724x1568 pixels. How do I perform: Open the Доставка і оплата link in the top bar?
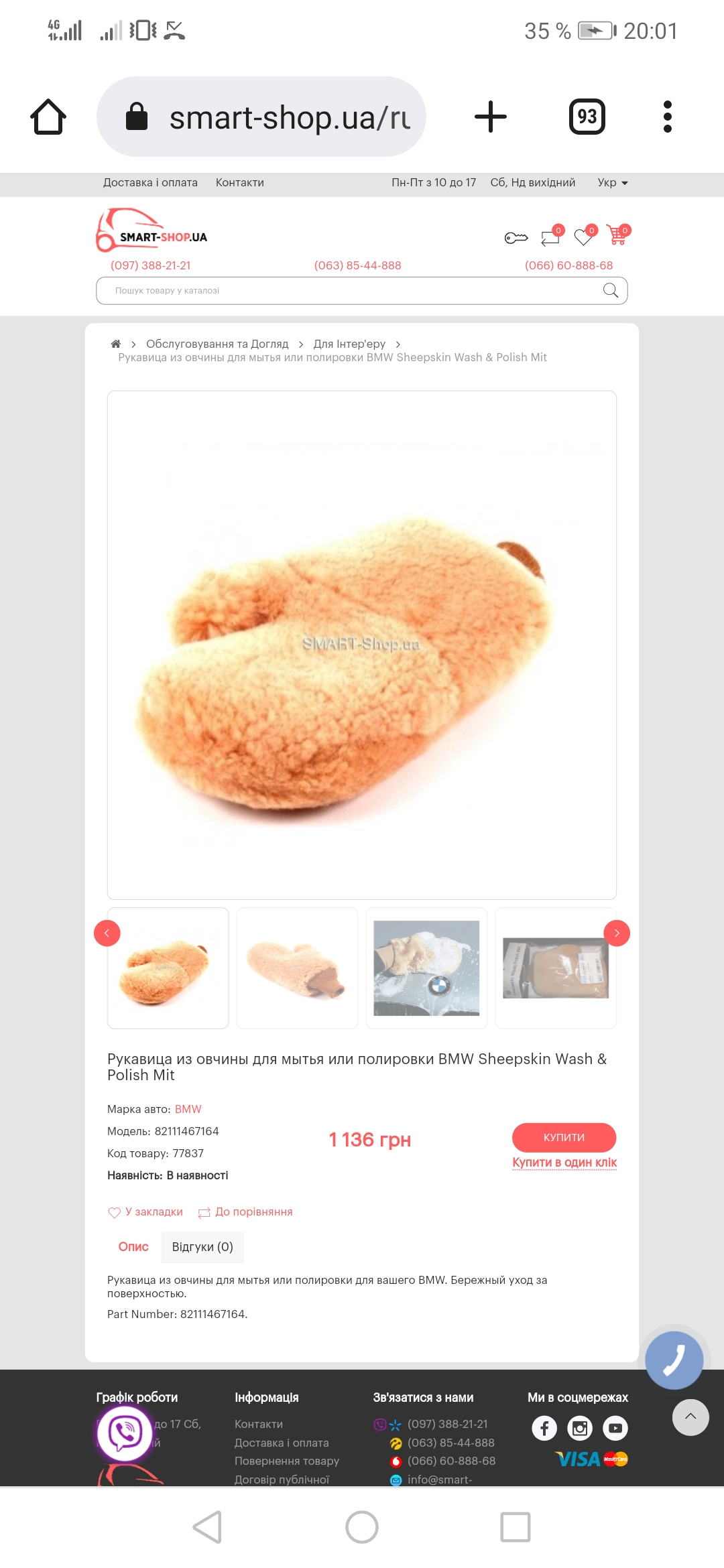[150, 183]
